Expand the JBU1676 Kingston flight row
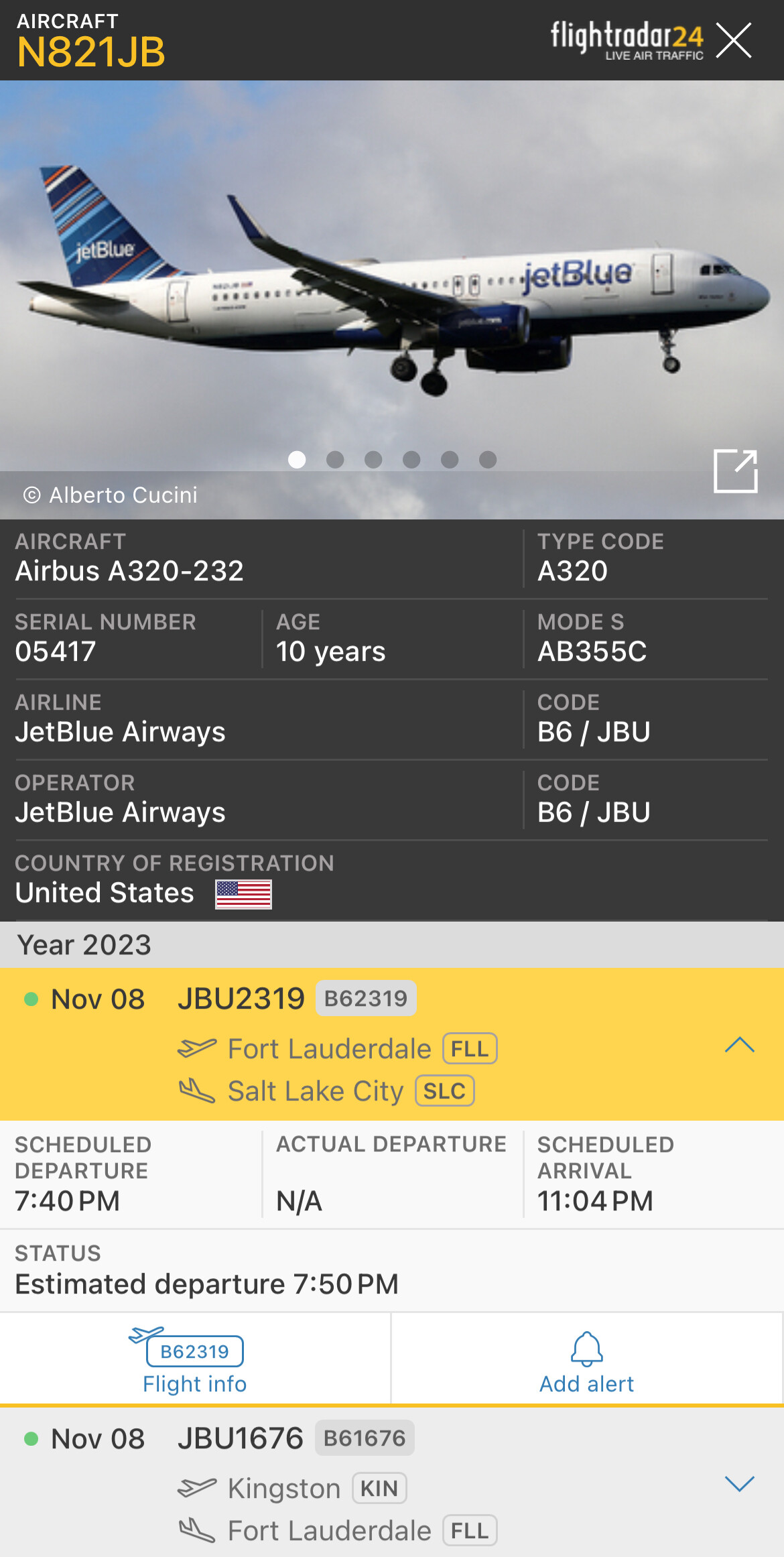784x1557 pixels. tap(739, 1484)
